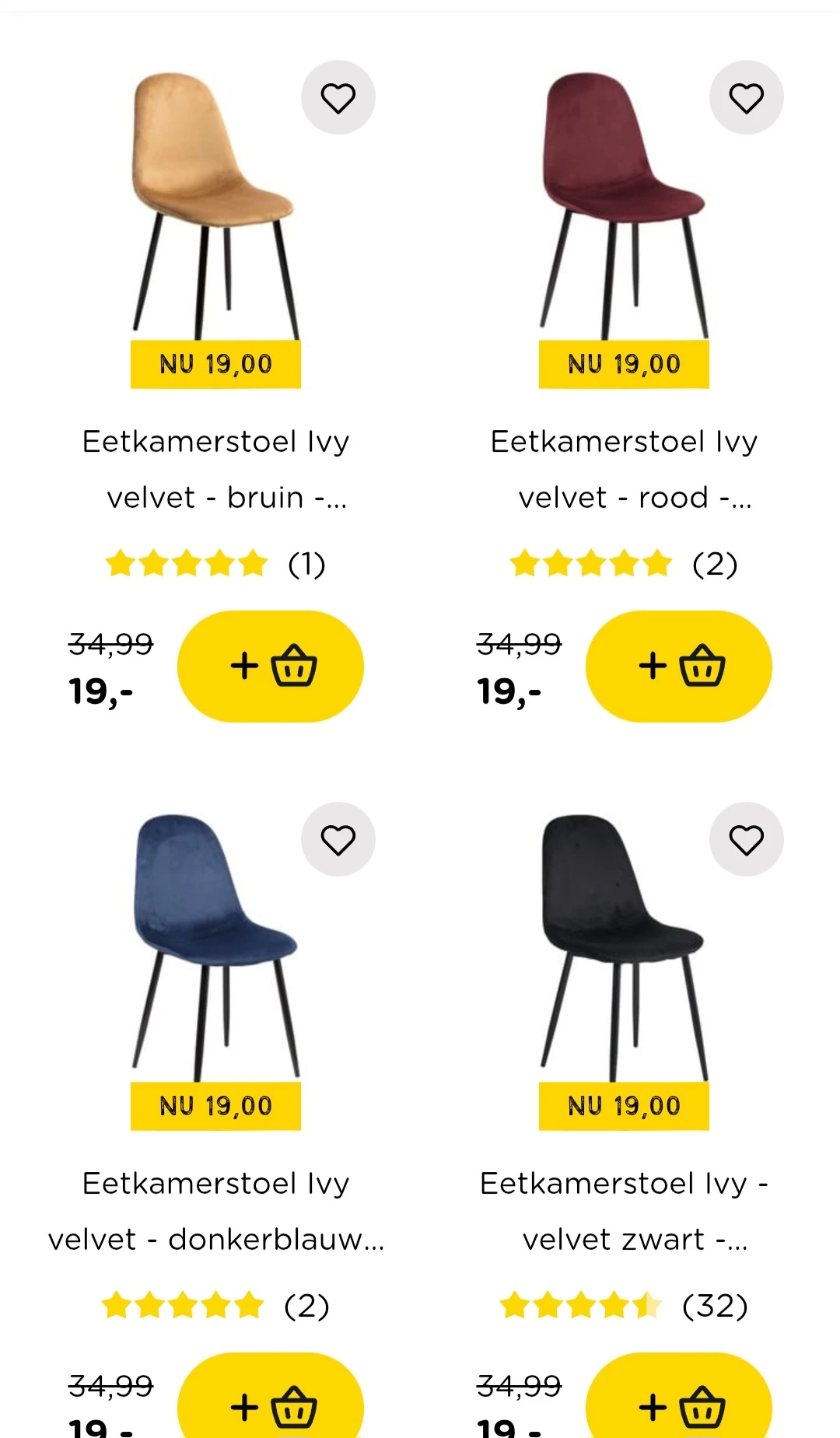Open the Eetkamerstoel Ivy velvet bruin product page
The width and height of the screenshot is (840, 1438).
pyautogui.click(x=216, y=467)
